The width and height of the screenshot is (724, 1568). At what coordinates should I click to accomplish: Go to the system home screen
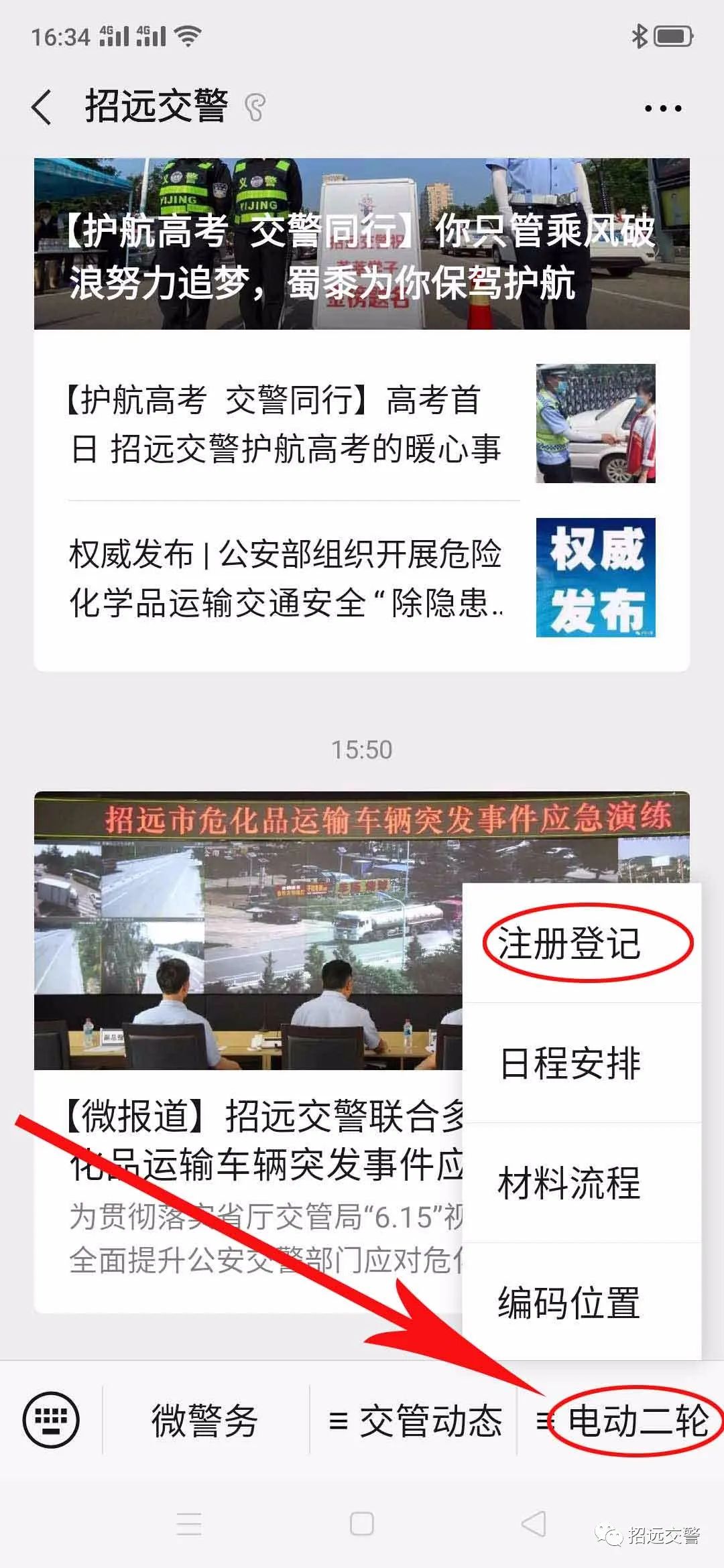point(361,1524)
